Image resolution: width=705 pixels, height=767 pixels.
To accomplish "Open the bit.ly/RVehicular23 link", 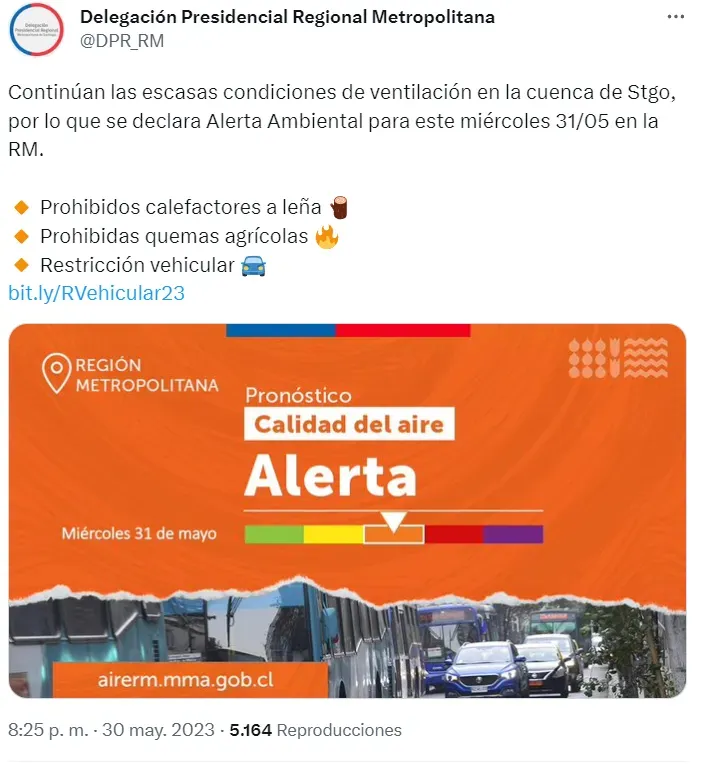I will click(96, 293).
